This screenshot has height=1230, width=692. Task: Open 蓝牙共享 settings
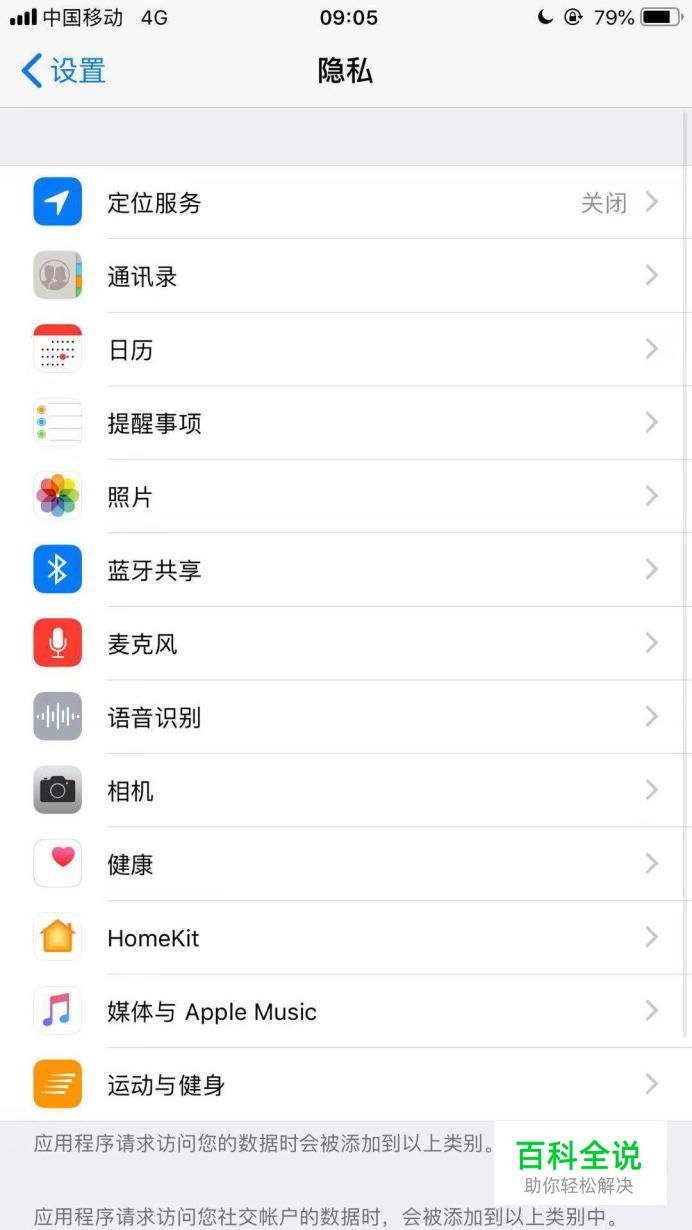pyautogui.click(x=346, y=570)
